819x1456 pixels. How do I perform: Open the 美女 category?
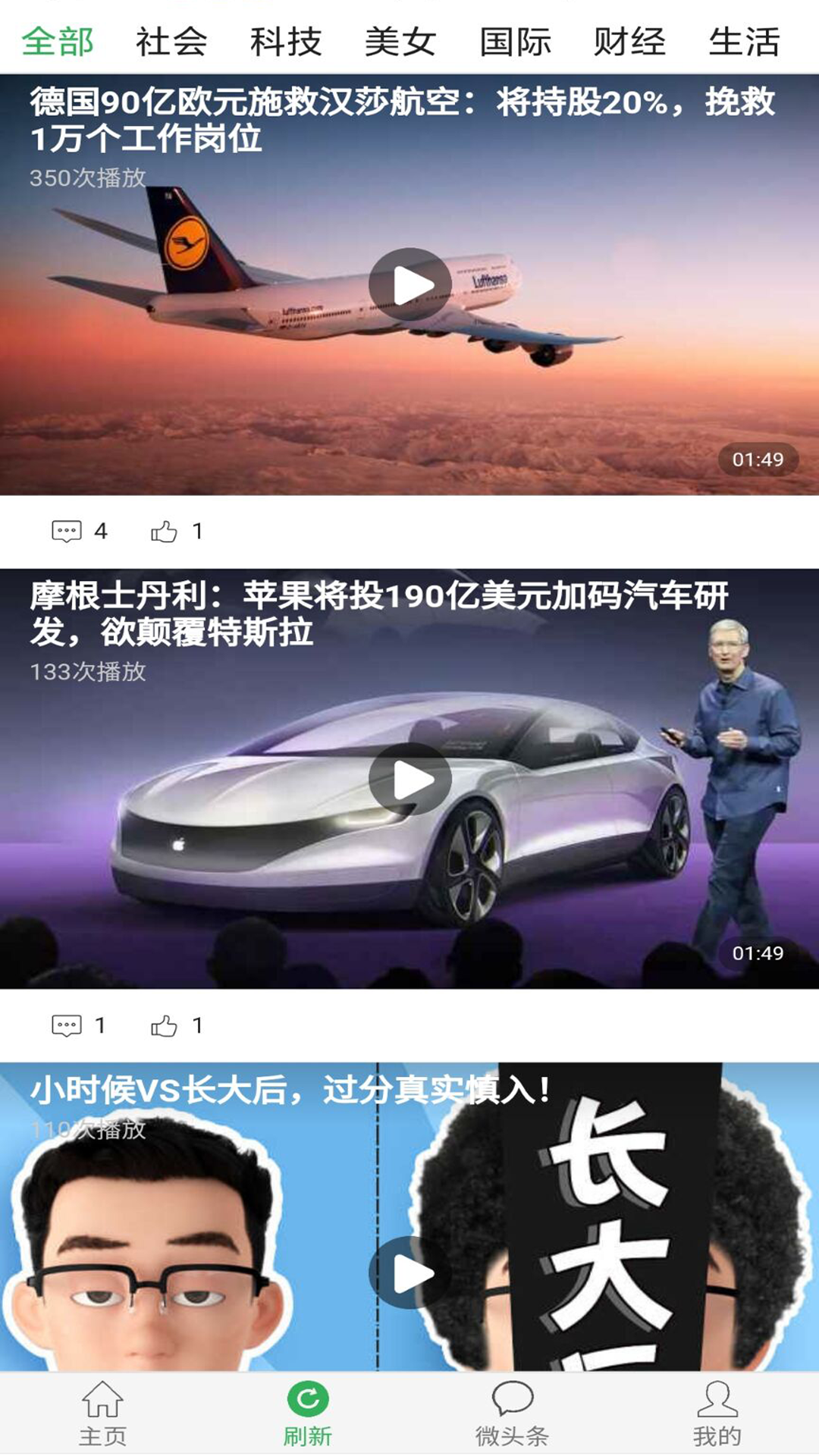pos(400,42)
